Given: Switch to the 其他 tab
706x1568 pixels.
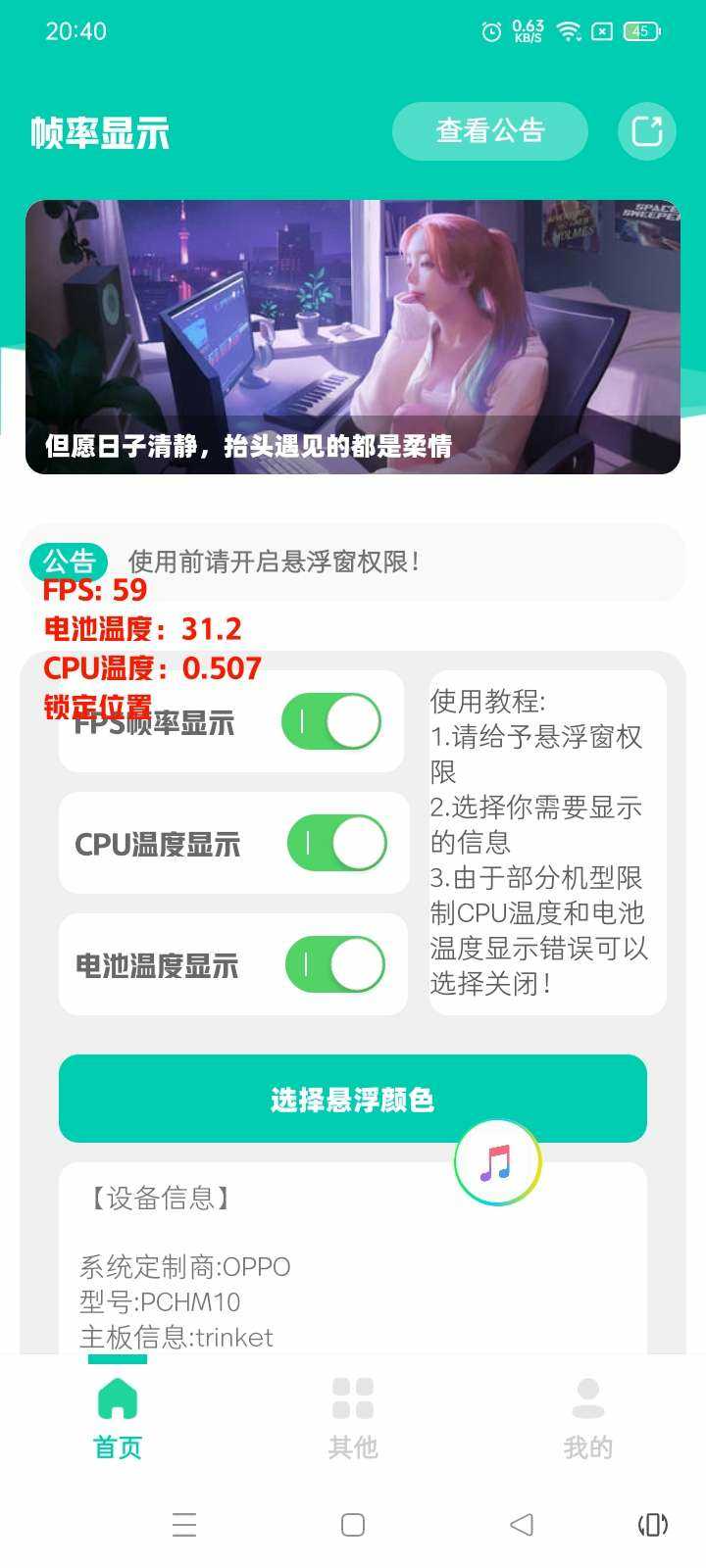Looking at the screenshot, I should click(353, 1416).
